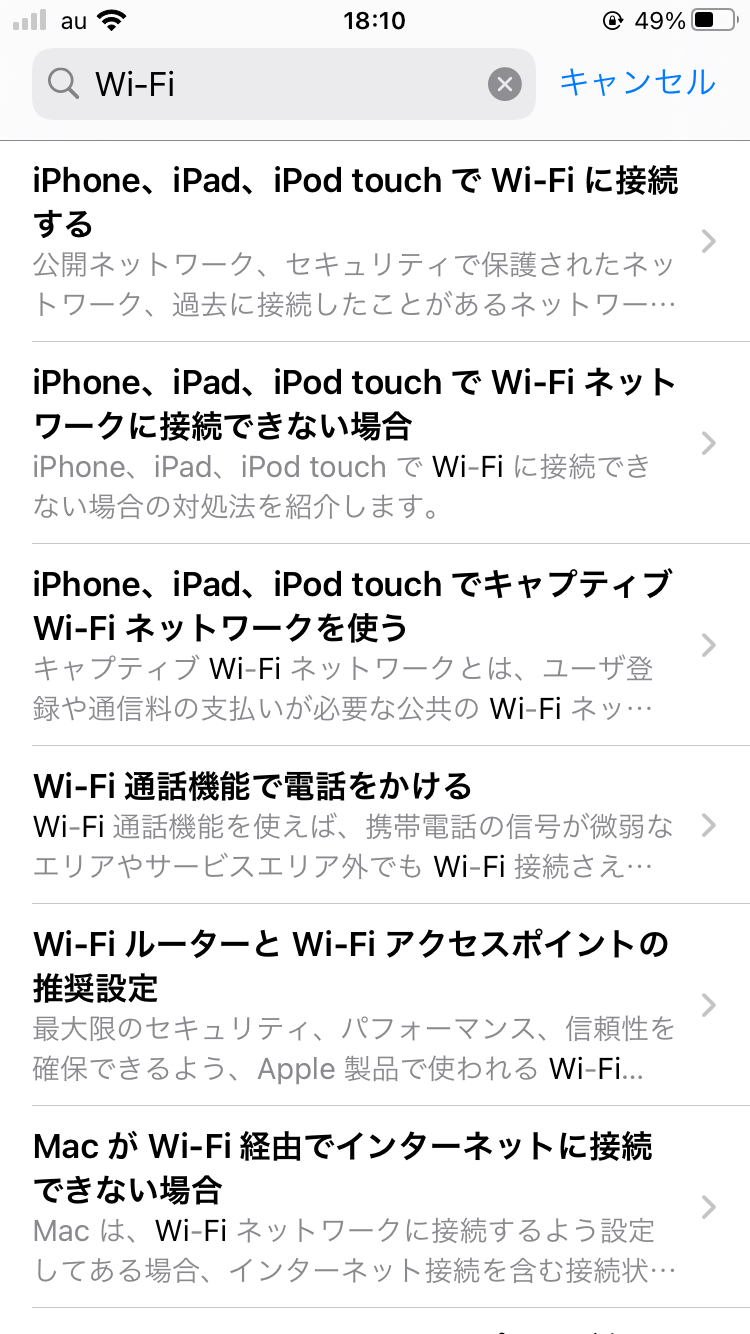The width and height of the screenshot is (750, 1334).
Task: Focus the Wi-Fi search field
Action: coord(284,84)
